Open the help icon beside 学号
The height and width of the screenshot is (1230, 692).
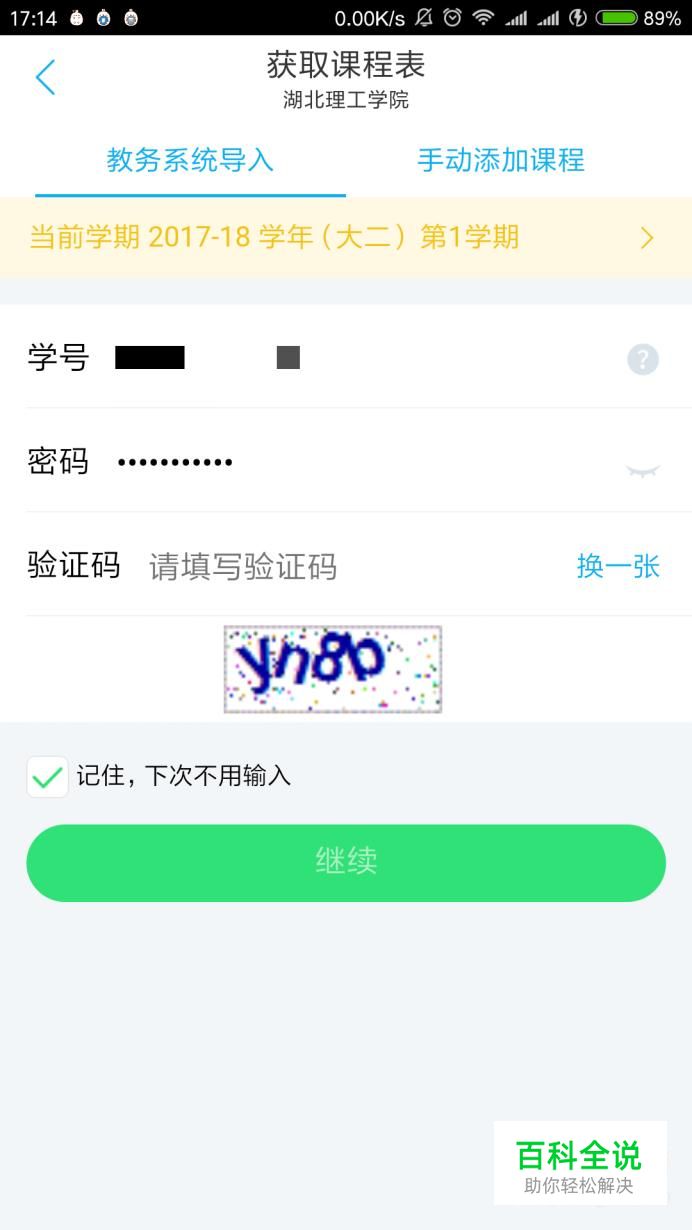click(x=642, y=359)
